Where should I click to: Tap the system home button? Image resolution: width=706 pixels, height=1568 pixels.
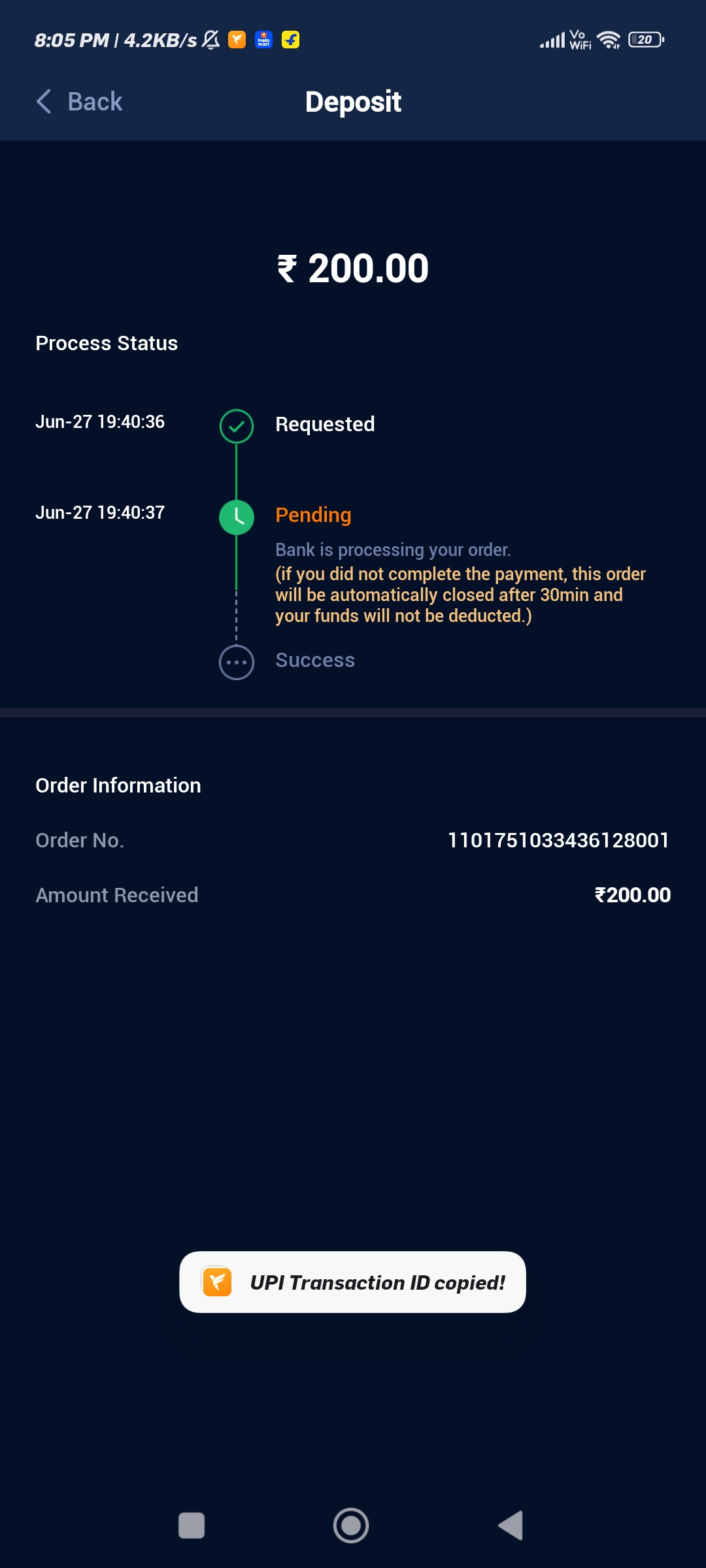point(351,1526)
